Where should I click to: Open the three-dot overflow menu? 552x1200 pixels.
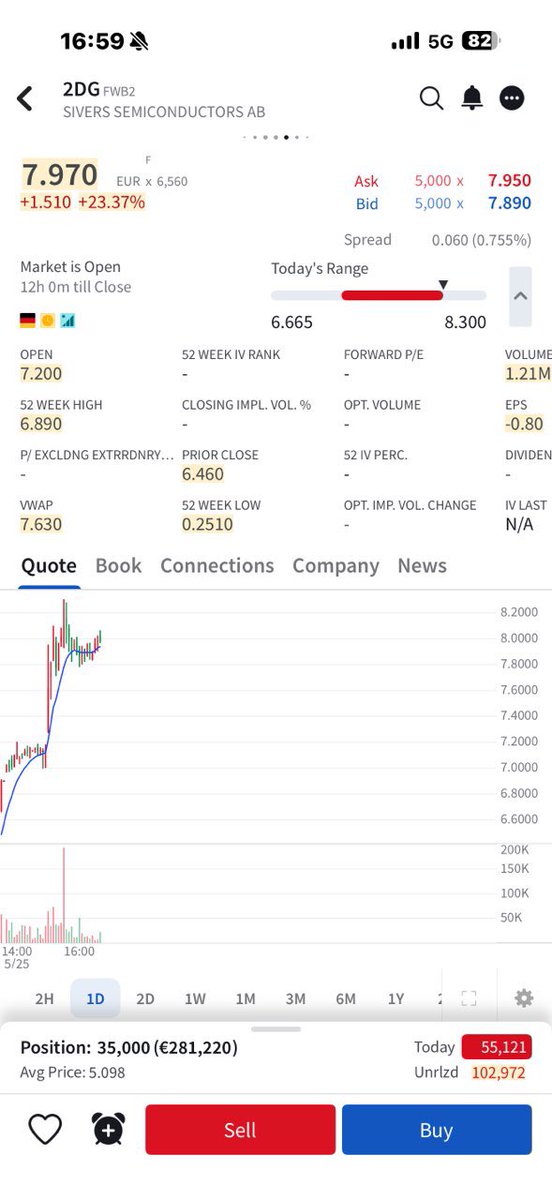tap(512, 98)
